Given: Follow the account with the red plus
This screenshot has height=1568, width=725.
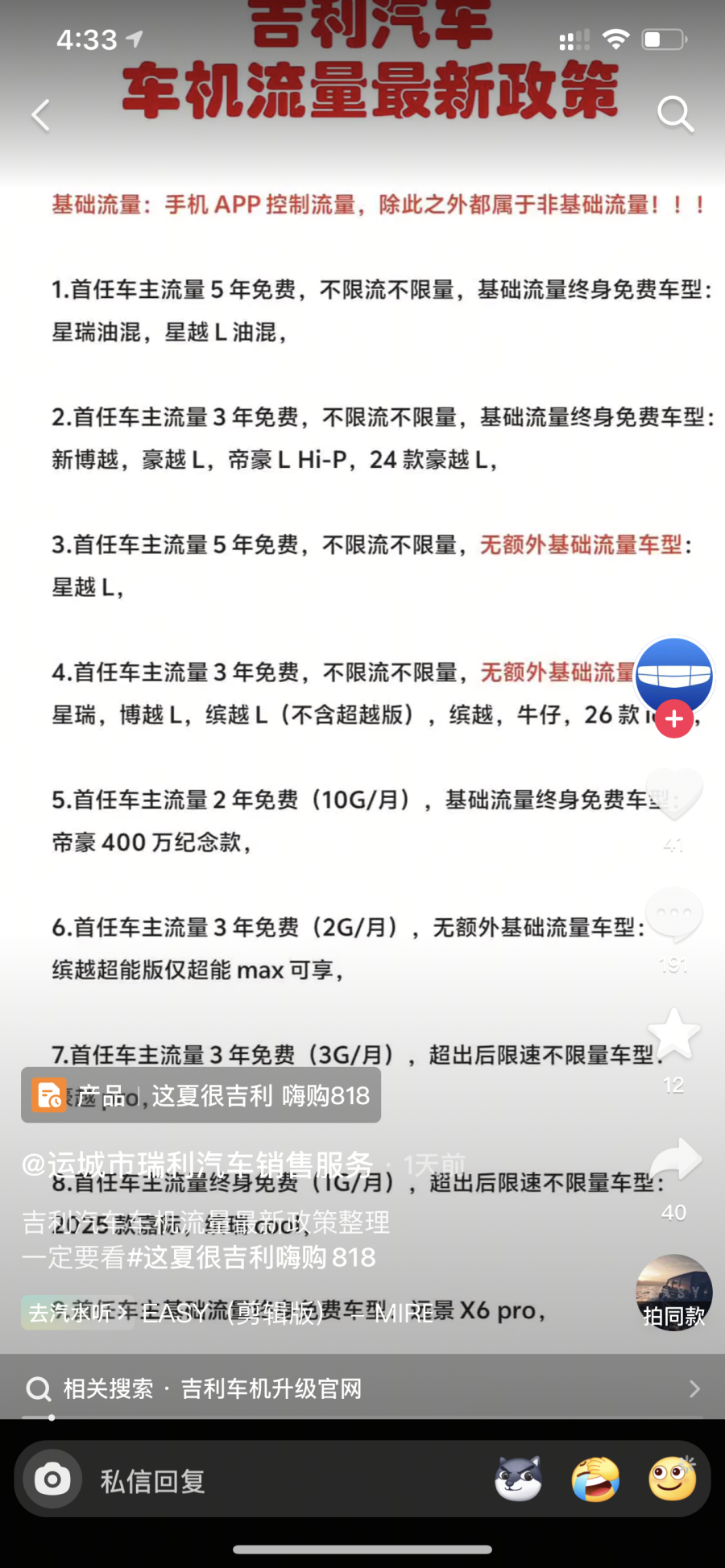Looking at the screenshot, I should (x=674, y=719).
